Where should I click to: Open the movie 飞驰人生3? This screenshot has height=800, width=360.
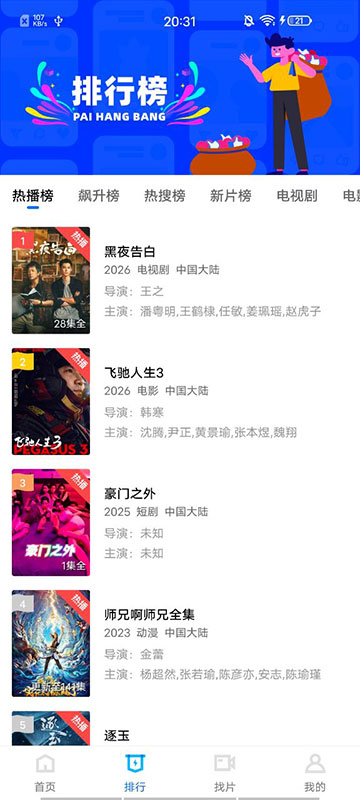point(180,402)
